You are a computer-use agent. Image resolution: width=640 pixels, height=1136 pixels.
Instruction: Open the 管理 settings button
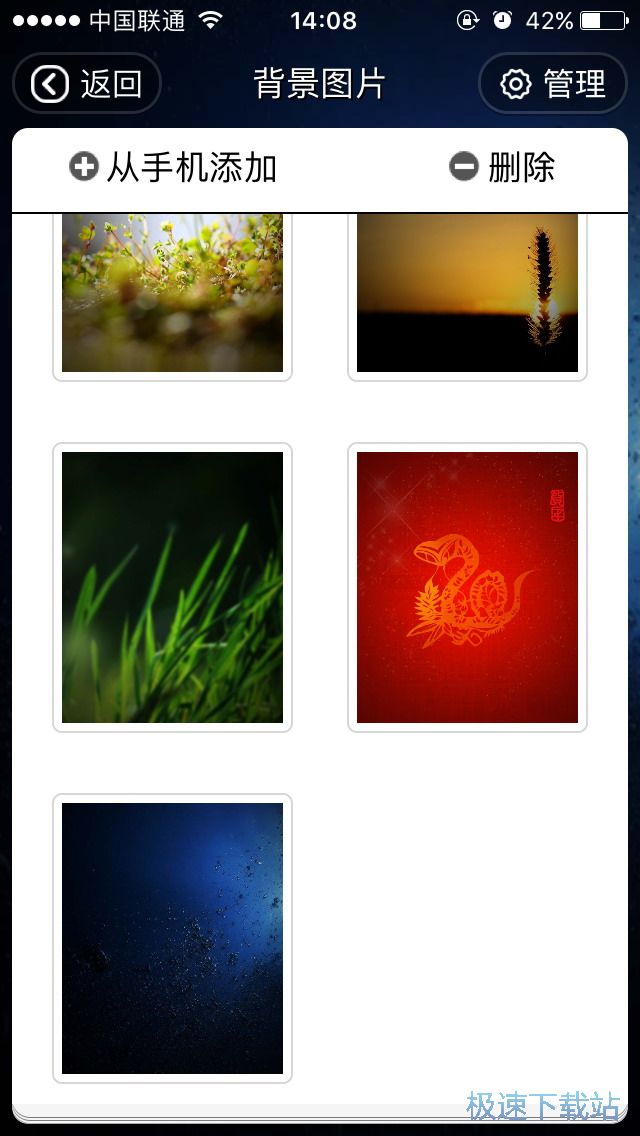coord(553,84)
